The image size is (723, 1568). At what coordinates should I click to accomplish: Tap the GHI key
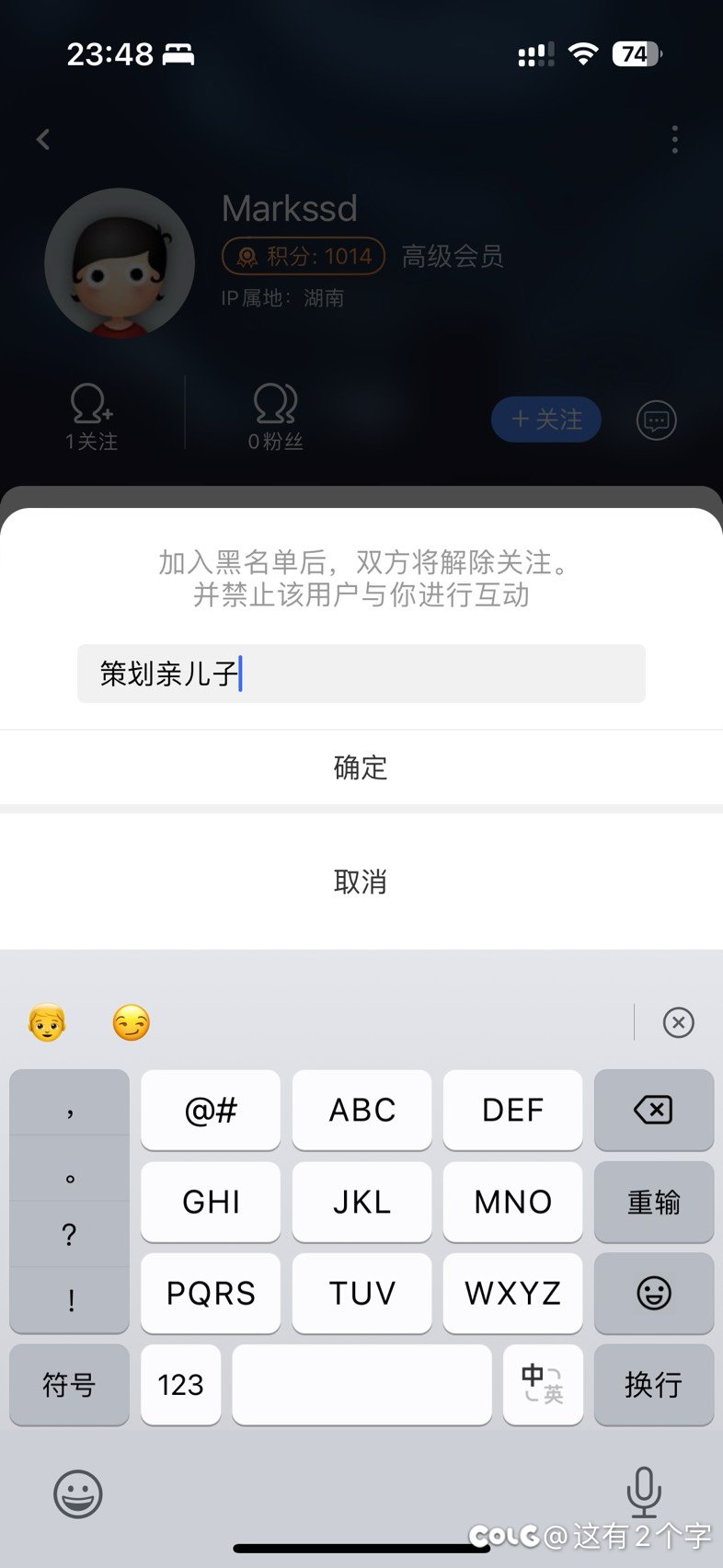211,1202
